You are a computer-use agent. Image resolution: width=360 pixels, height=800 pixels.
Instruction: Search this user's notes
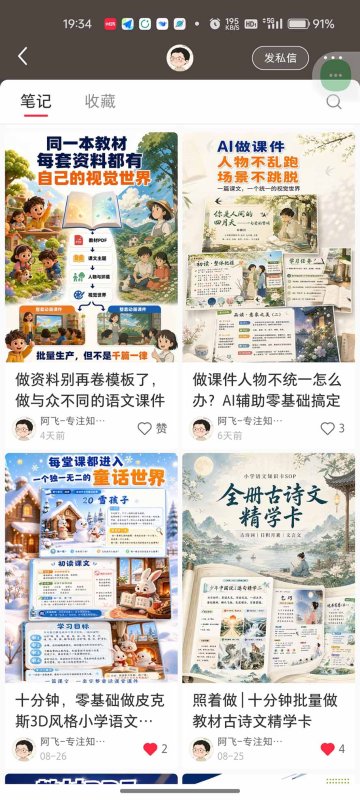coord(333,102)
